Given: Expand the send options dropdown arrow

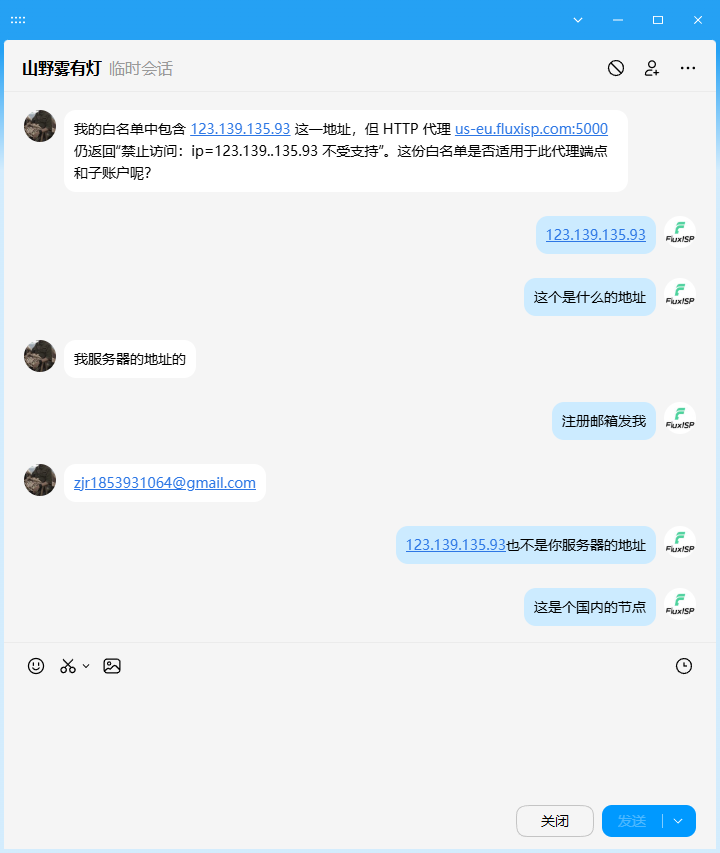Looking at the screenshot, I should click(678, 821).
